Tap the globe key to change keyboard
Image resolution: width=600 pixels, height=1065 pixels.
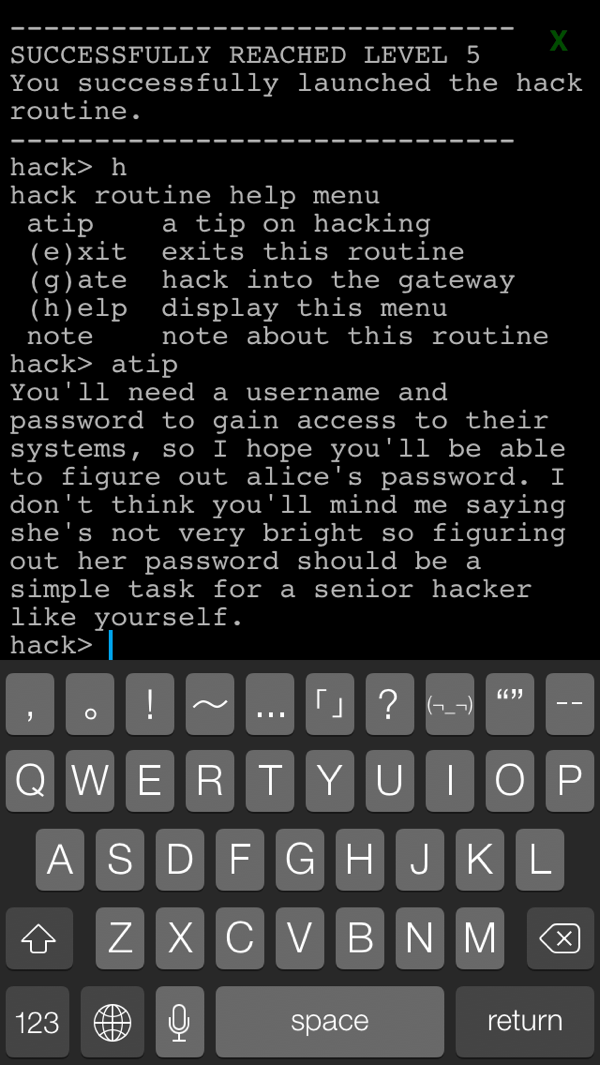112,1021
